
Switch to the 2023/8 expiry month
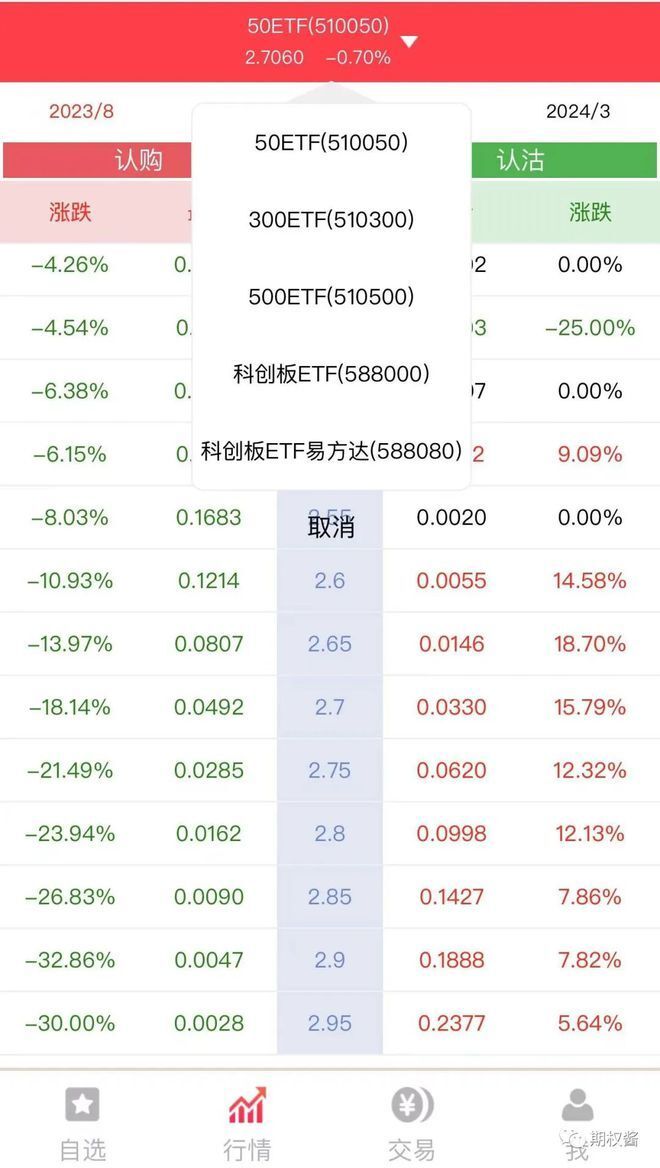pyautogui.click(x=82, y=112)
